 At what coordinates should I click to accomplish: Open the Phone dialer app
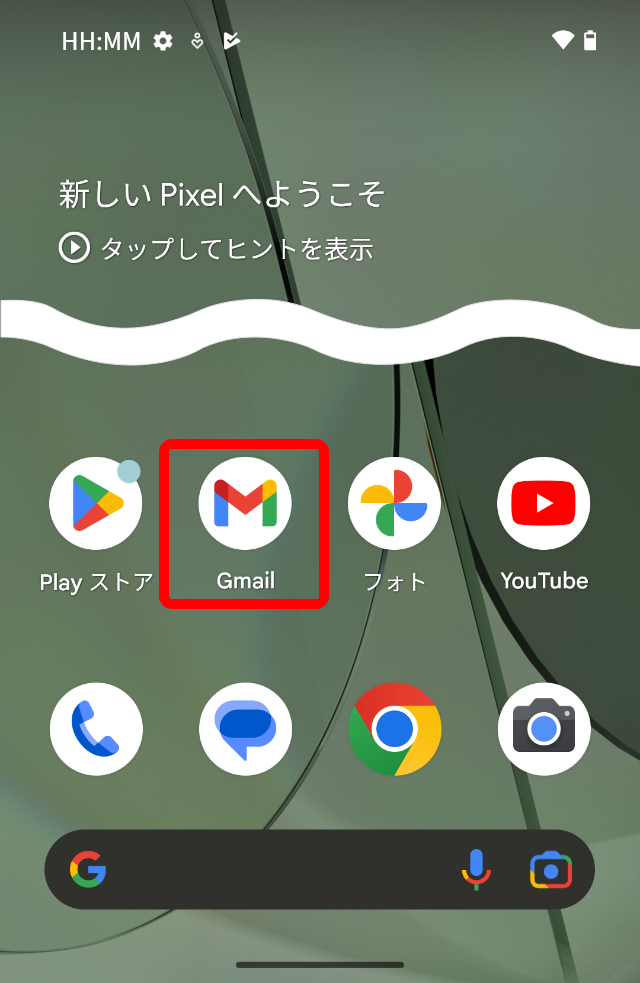[95, 730]
